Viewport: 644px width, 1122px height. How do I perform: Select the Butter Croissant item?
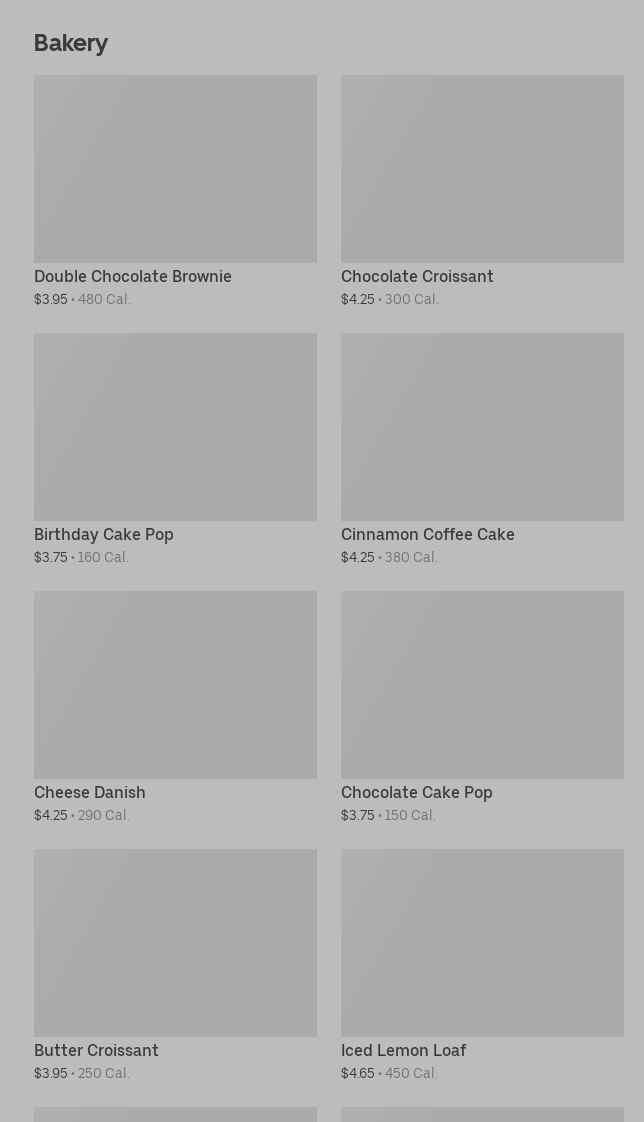[x=175, y=965]
